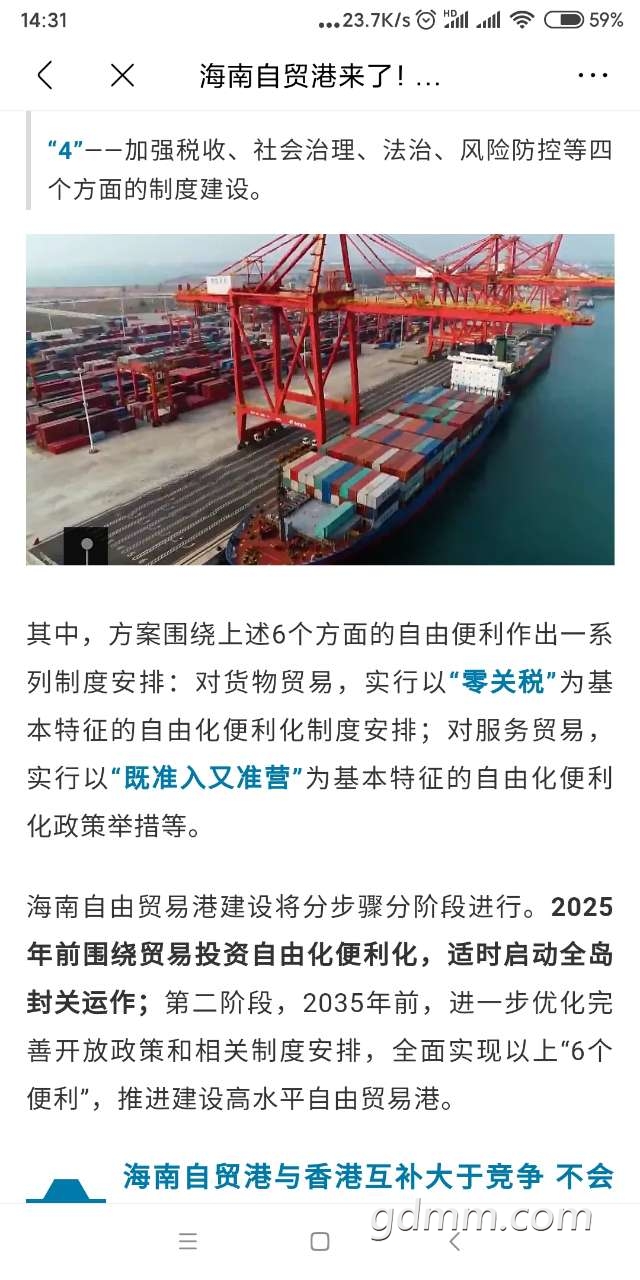Tap the system home button
640x1280 pixels.
(x=320, y=1241)
